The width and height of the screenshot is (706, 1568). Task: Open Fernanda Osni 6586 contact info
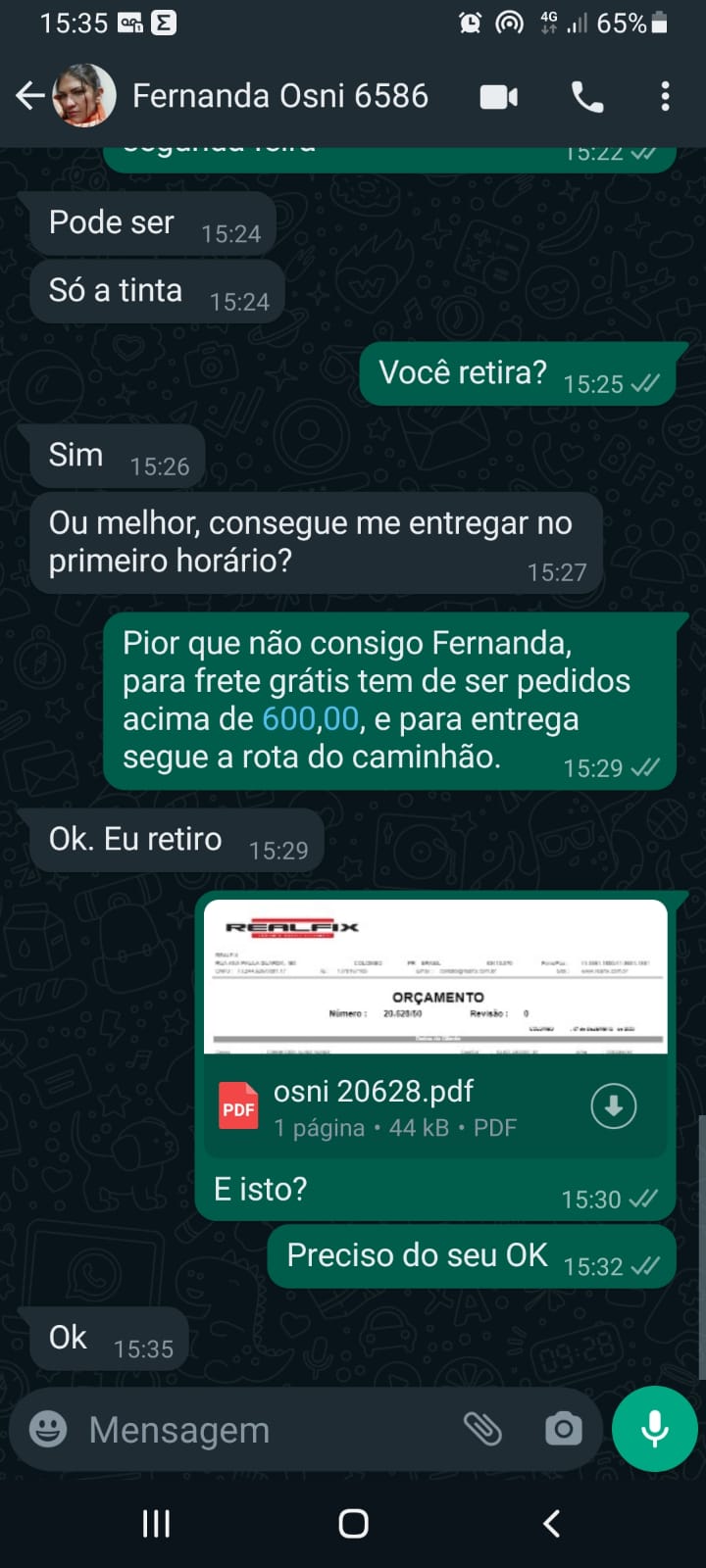tap(279, 96)
